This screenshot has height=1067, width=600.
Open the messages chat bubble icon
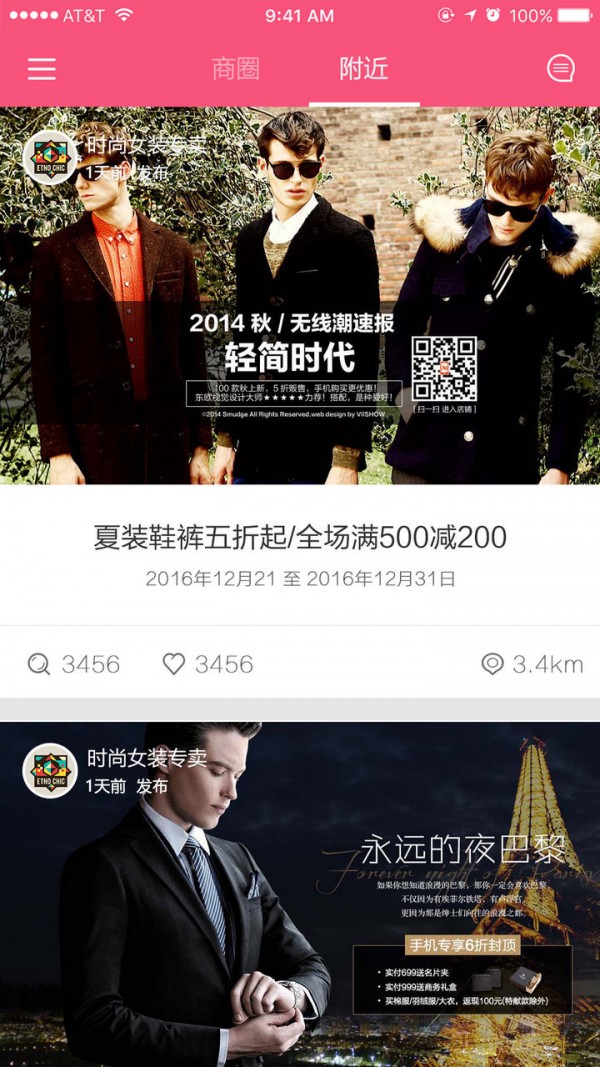click(x=561, y=69)
